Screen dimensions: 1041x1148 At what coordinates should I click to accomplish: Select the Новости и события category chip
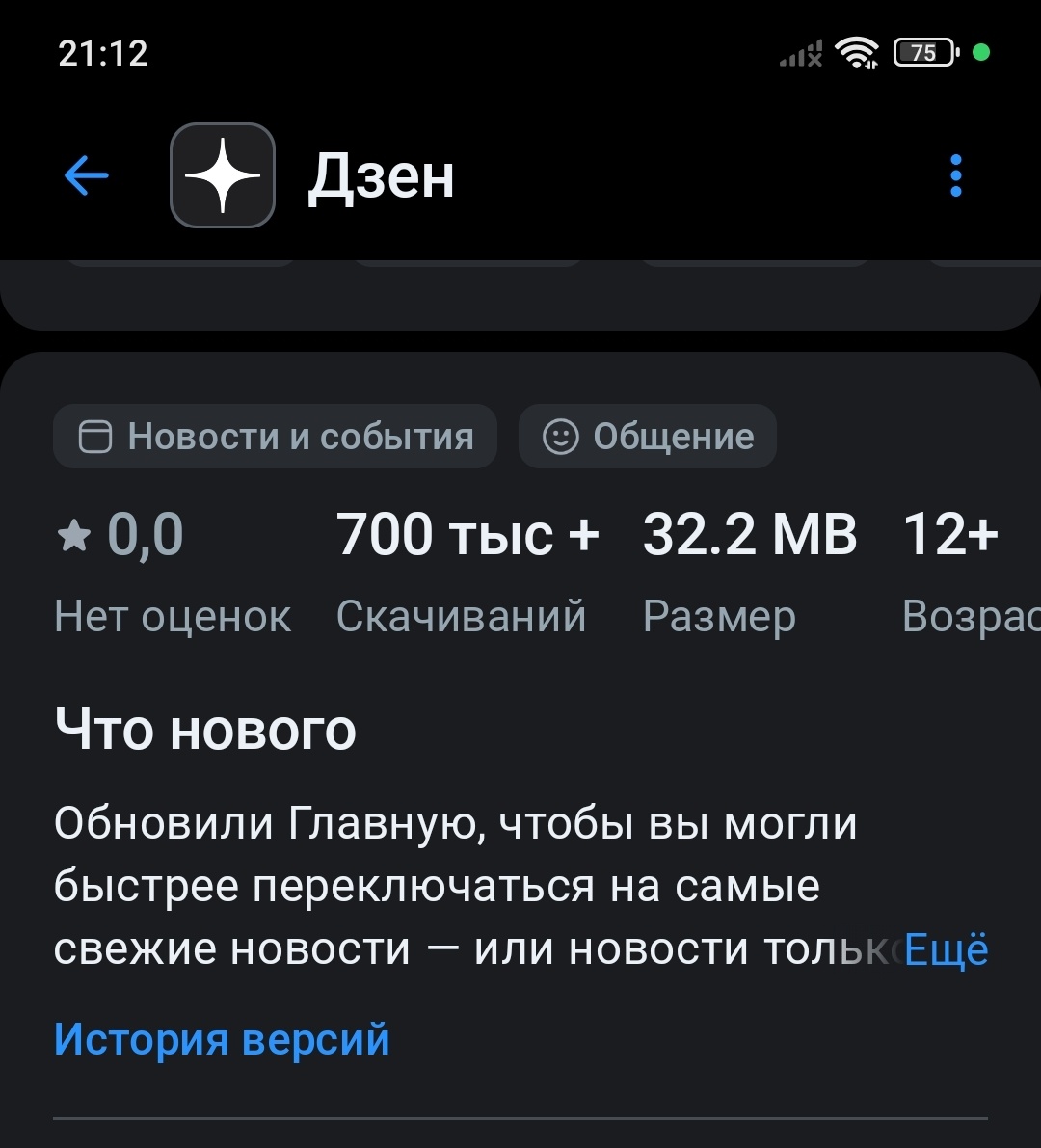pos(275,437)
